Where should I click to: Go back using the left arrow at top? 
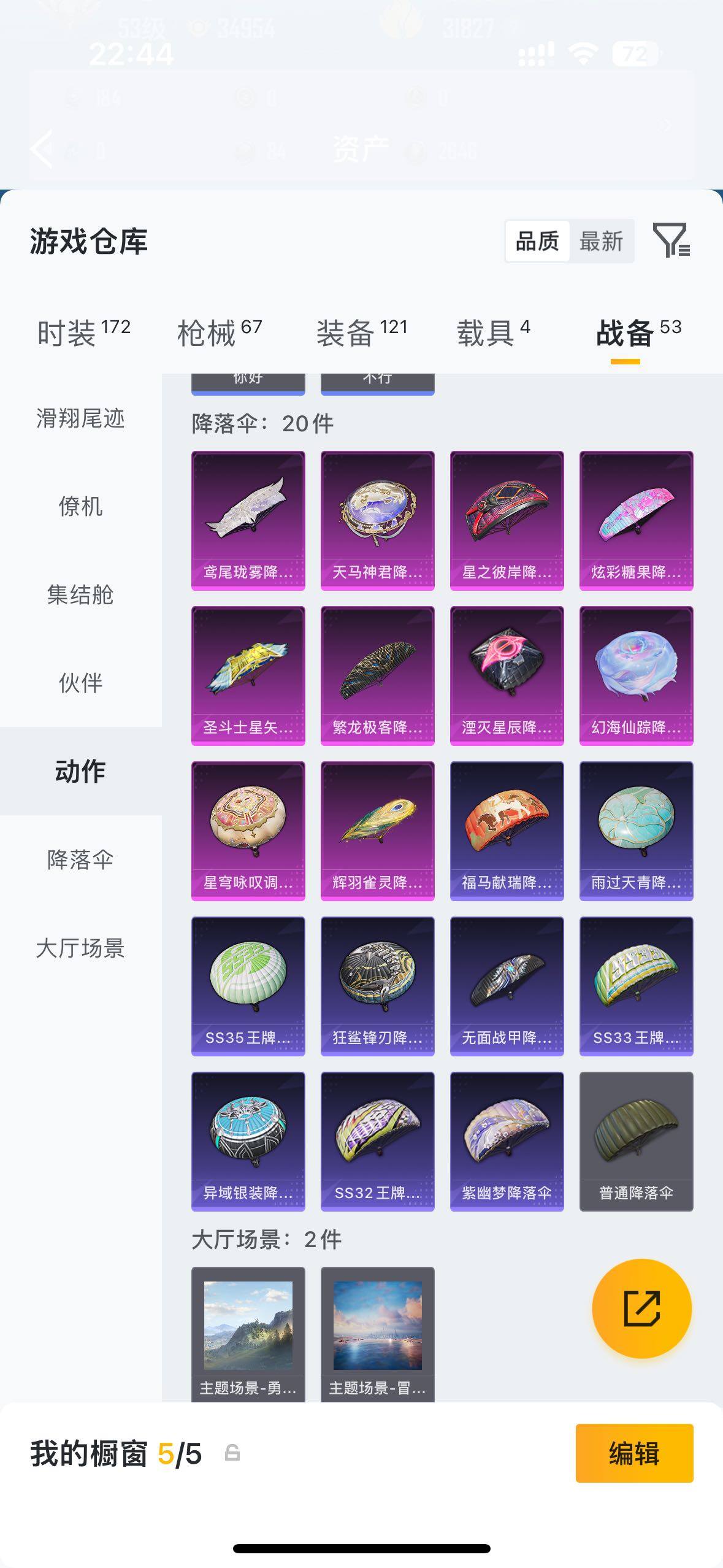(40, 149)
